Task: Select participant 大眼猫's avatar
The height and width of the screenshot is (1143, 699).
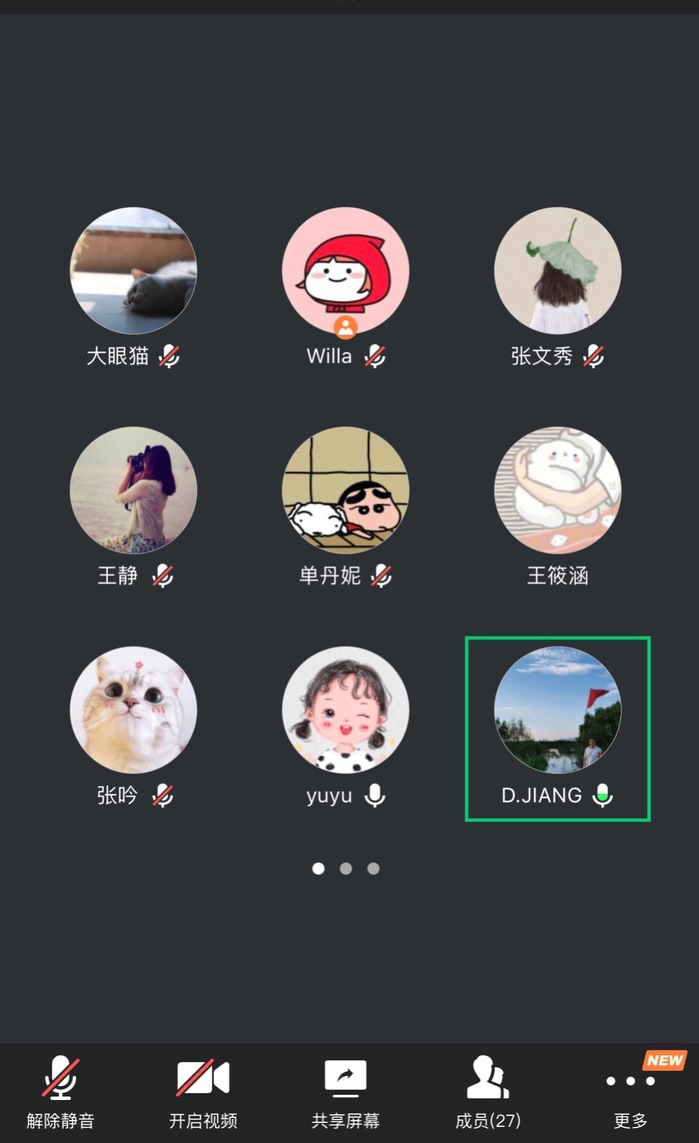Action: (133, 270)
